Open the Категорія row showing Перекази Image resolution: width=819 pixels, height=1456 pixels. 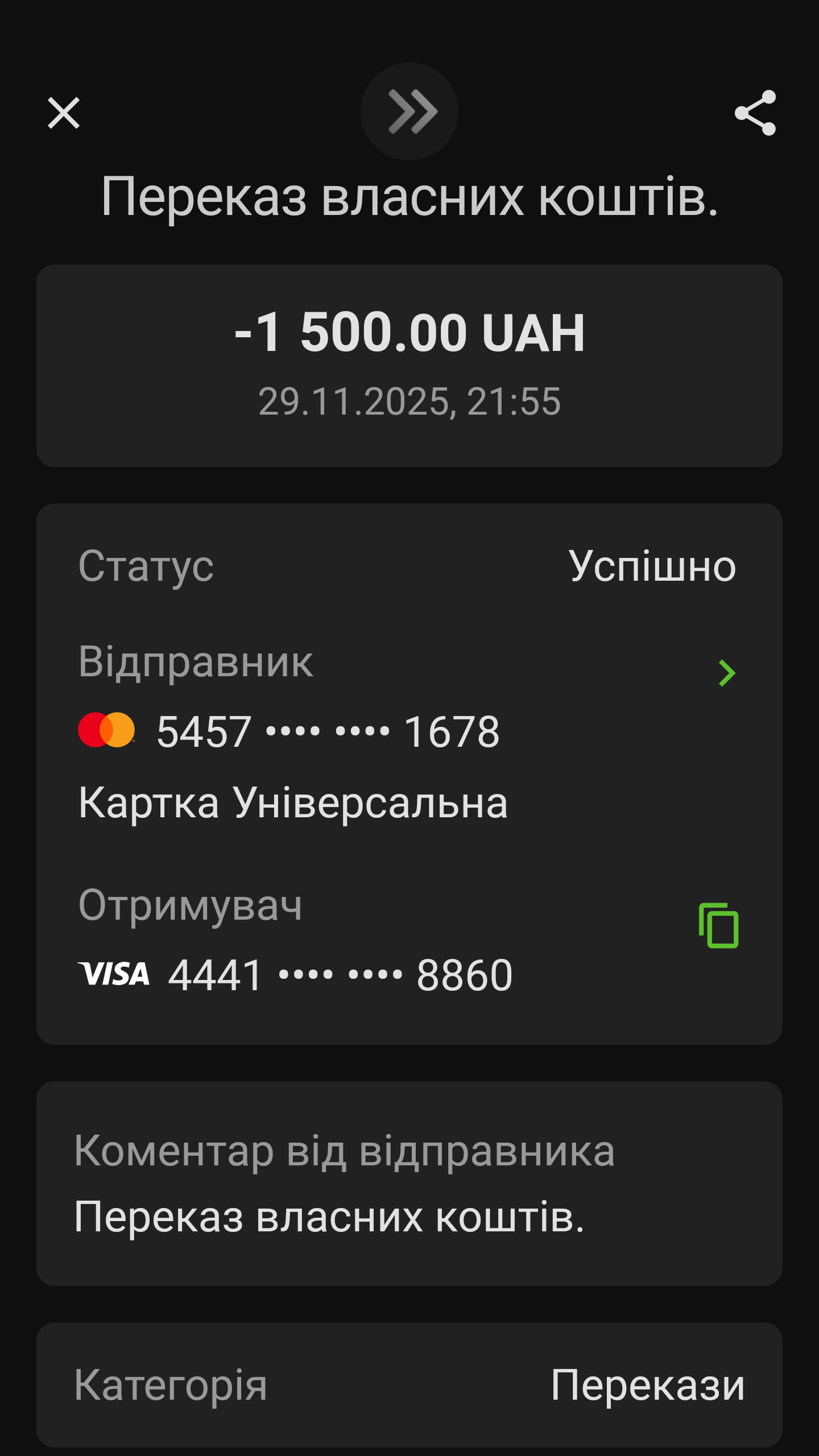[409, 1385]
